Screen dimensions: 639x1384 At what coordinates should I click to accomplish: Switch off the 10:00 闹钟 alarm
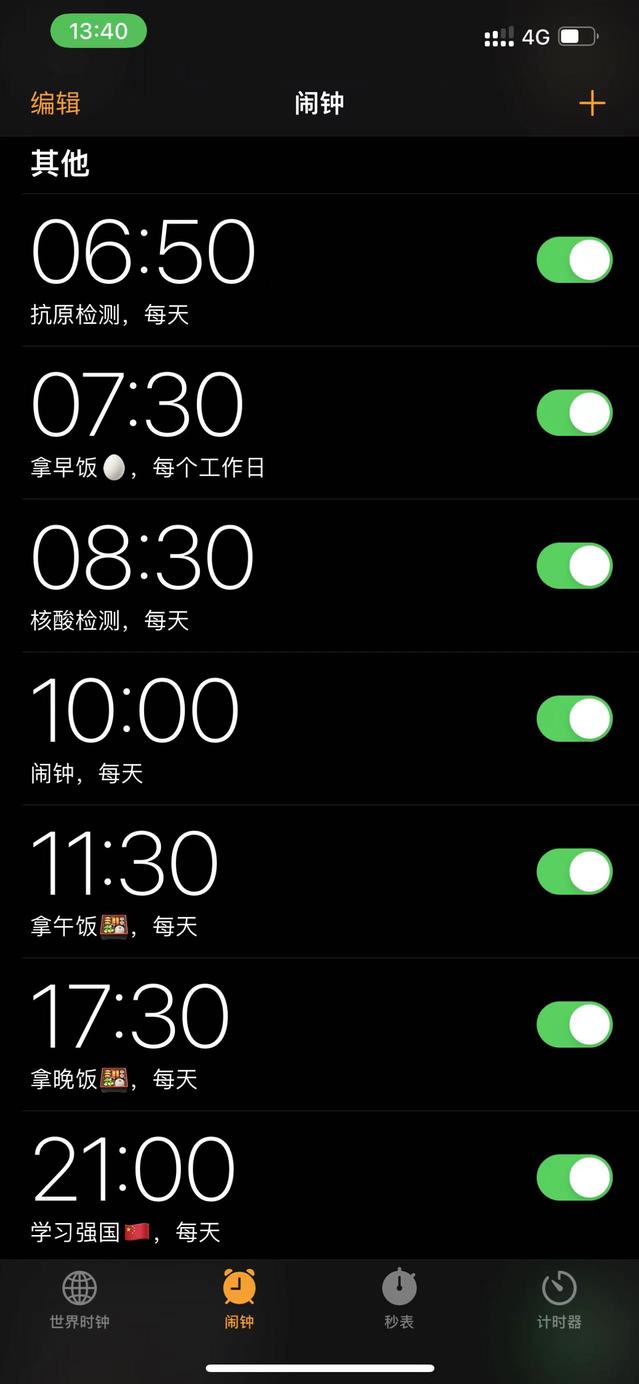(574, 719)
